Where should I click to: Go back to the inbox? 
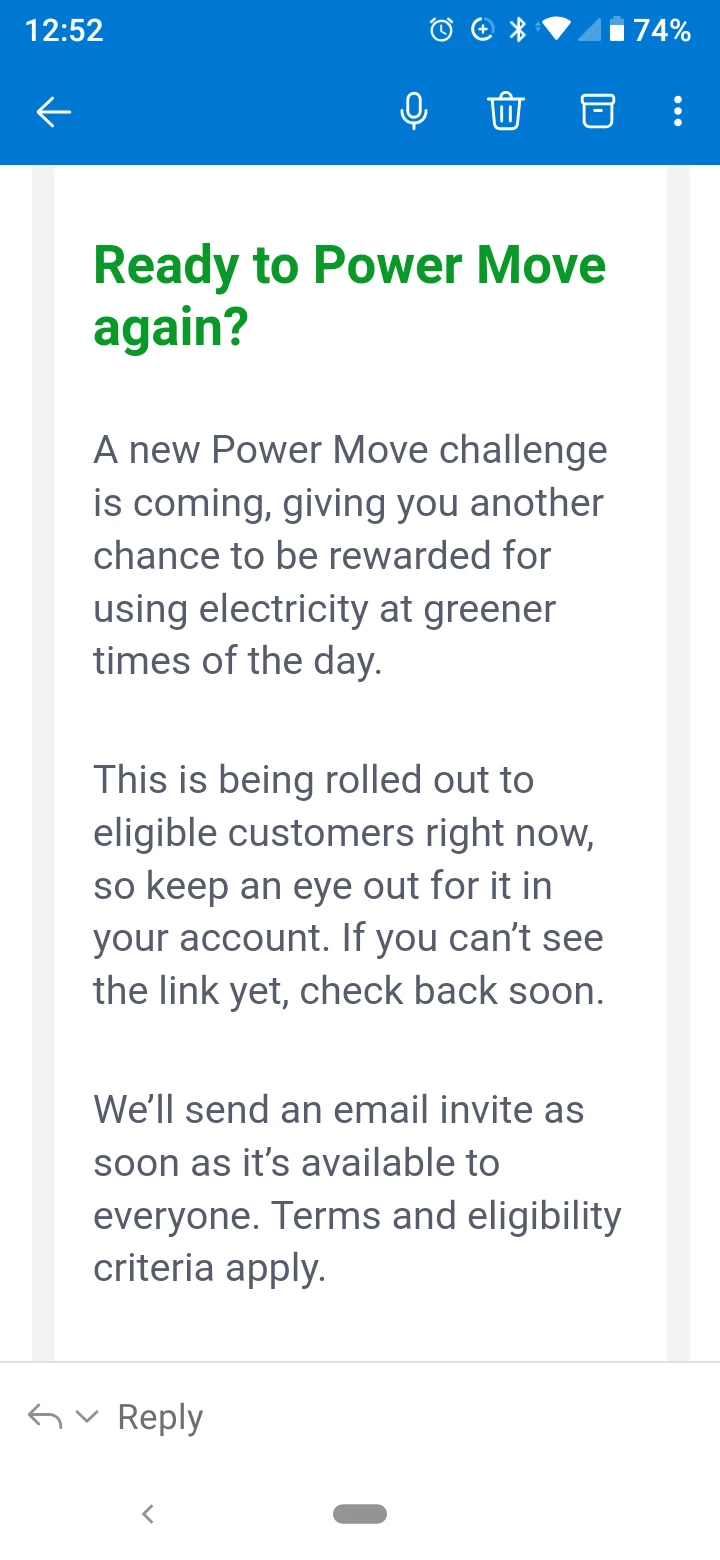tap(54, 112)
